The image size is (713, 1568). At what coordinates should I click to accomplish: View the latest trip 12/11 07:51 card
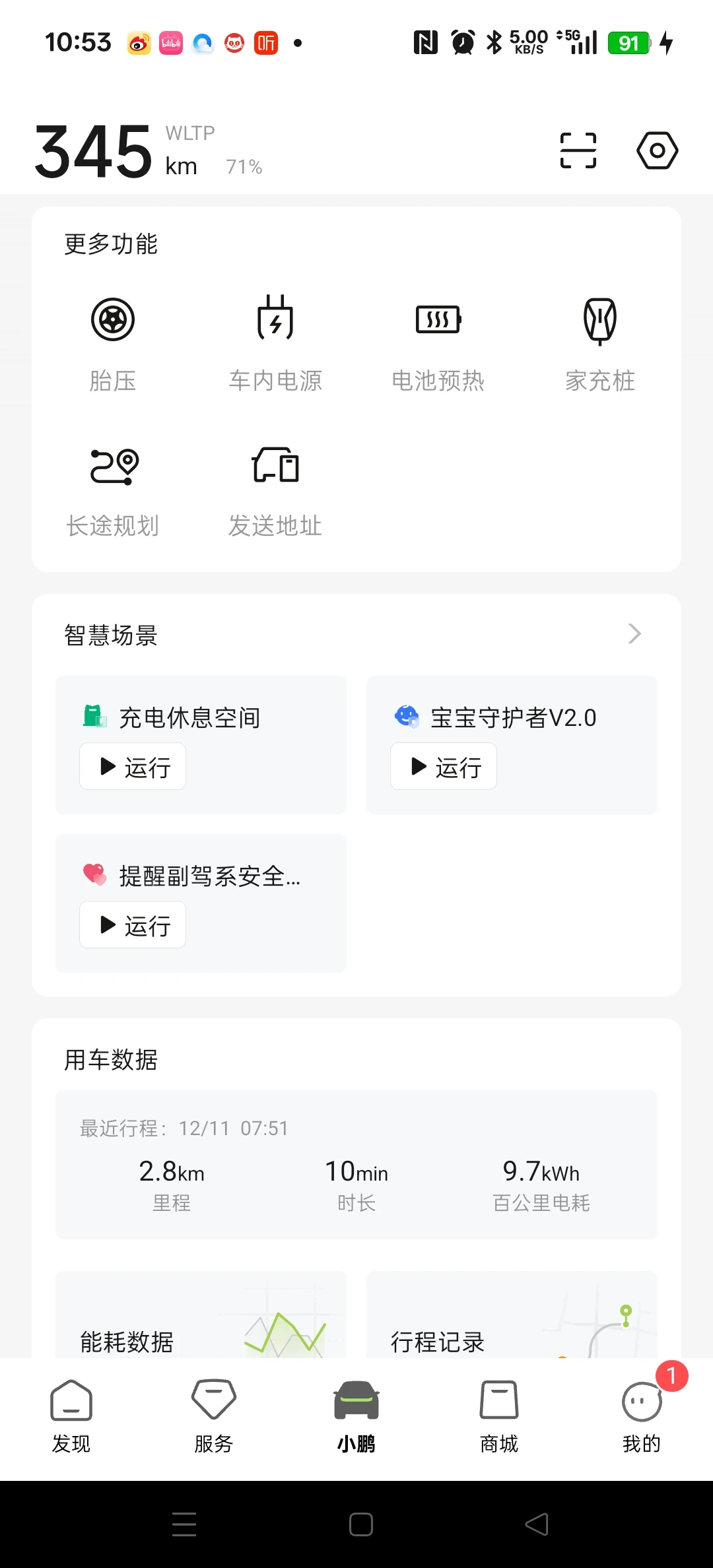coord(356,1165)
